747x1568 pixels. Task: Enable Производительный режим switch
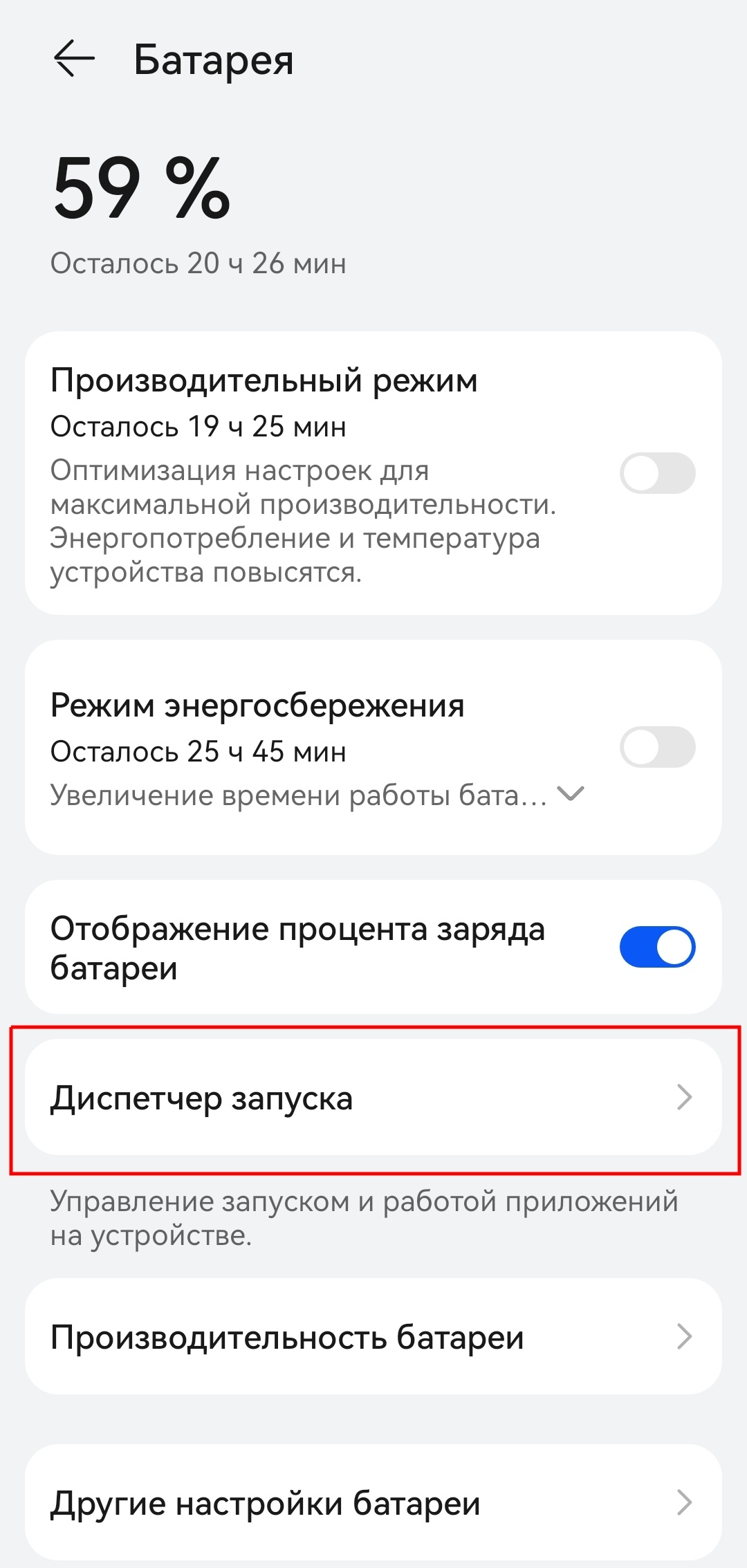click(x=657, y=473)
